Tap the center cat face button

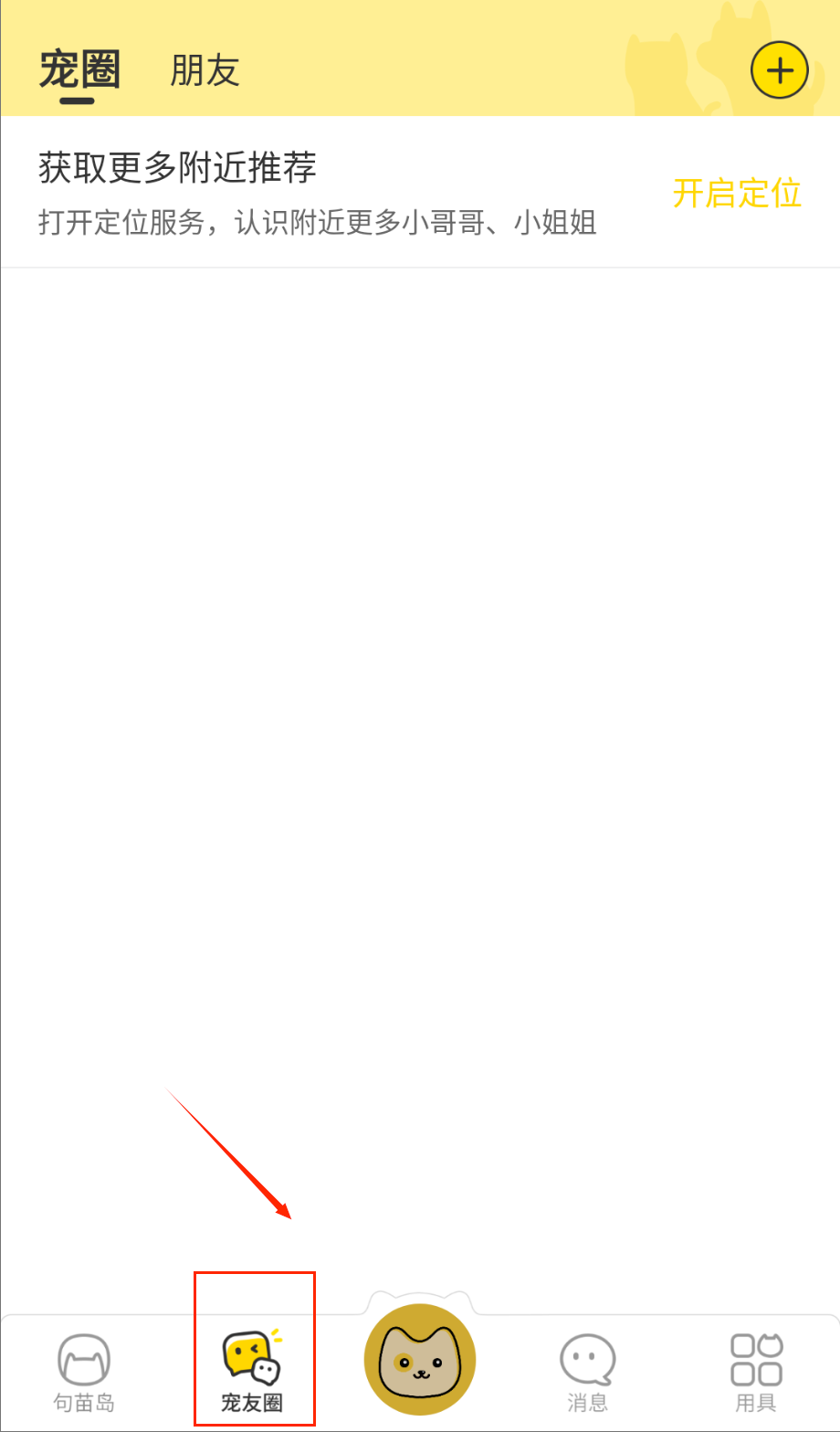pyautogui.click(x=419, y=1360)
